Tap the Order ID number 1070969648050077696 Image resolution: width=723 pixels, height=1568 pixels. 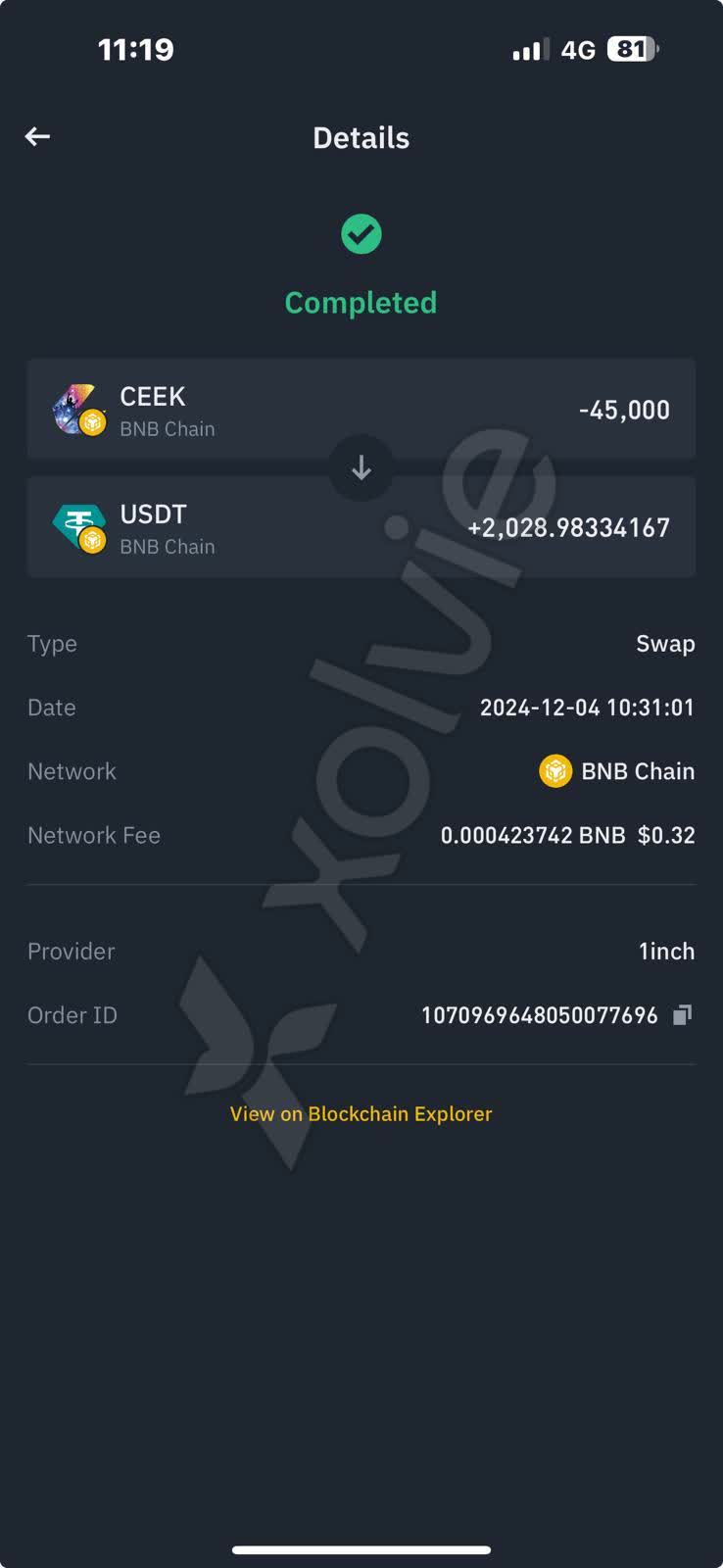tap(539, 1015)
